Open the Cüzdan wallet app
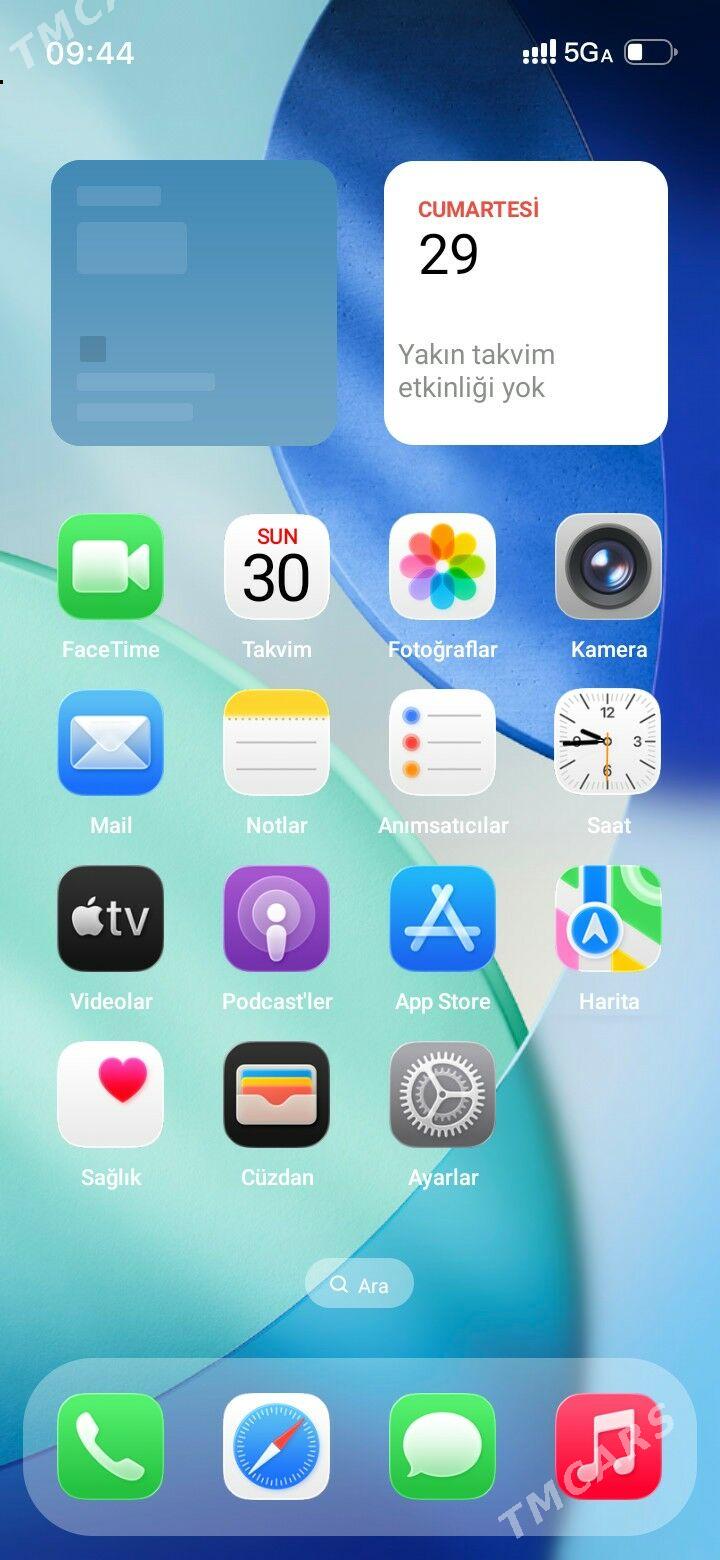 coord(277,1095)
